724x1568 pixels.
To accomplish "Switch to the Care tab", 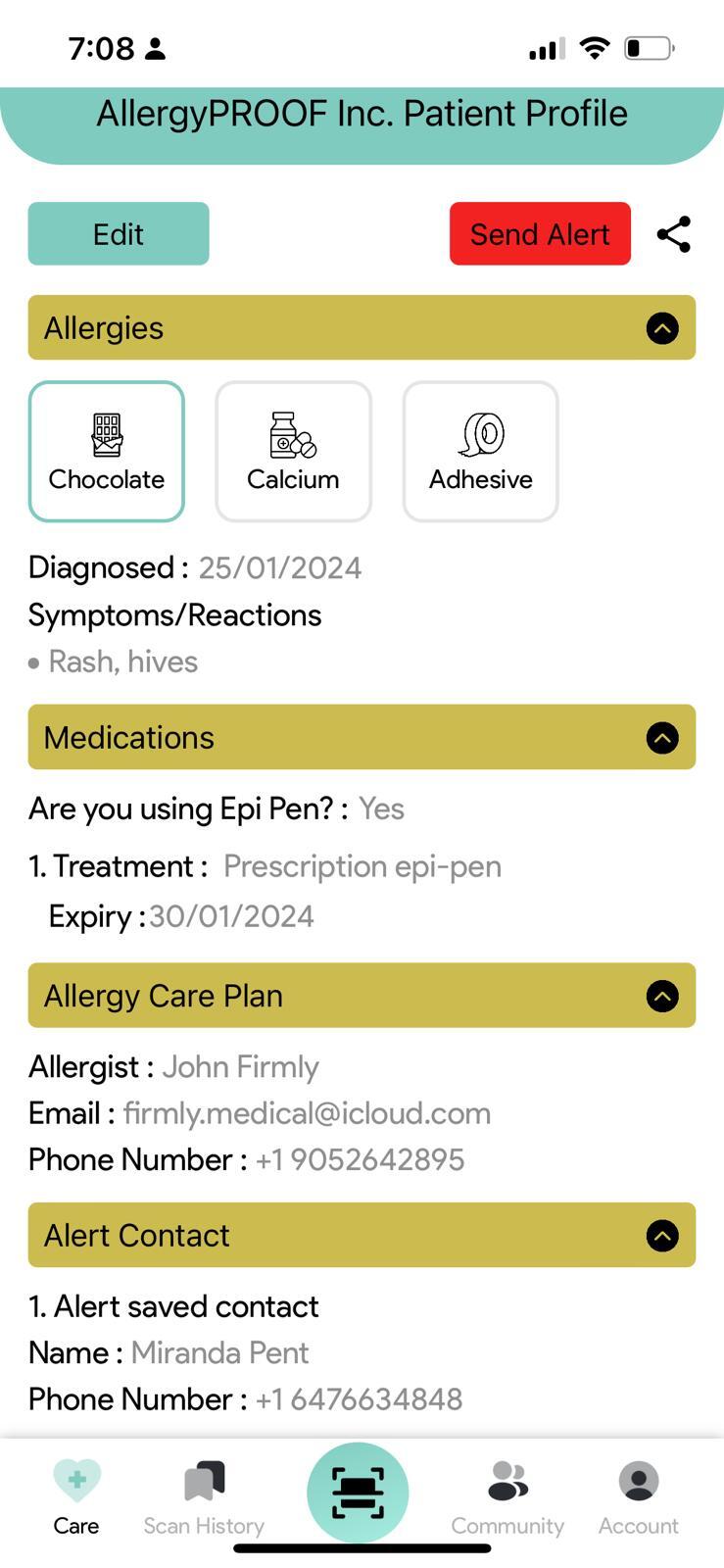I will pyautogui.click(x=76, y=1496).
